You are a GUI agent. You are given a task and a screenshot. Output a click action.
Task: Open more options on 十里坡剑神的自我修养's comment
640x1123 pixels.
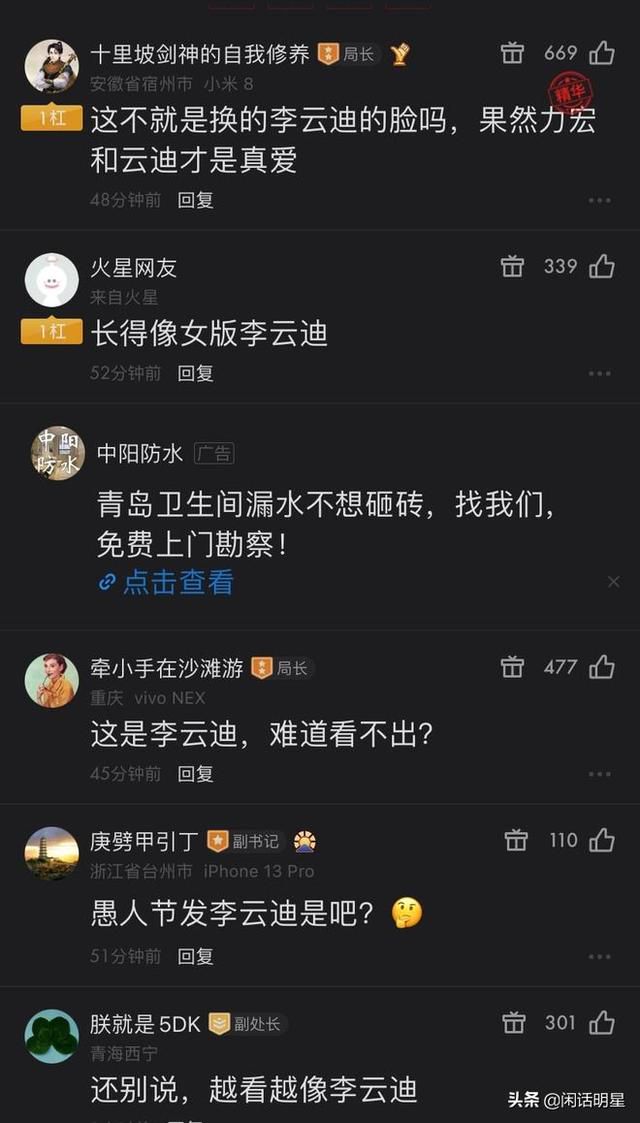click(x=599, y=200)
